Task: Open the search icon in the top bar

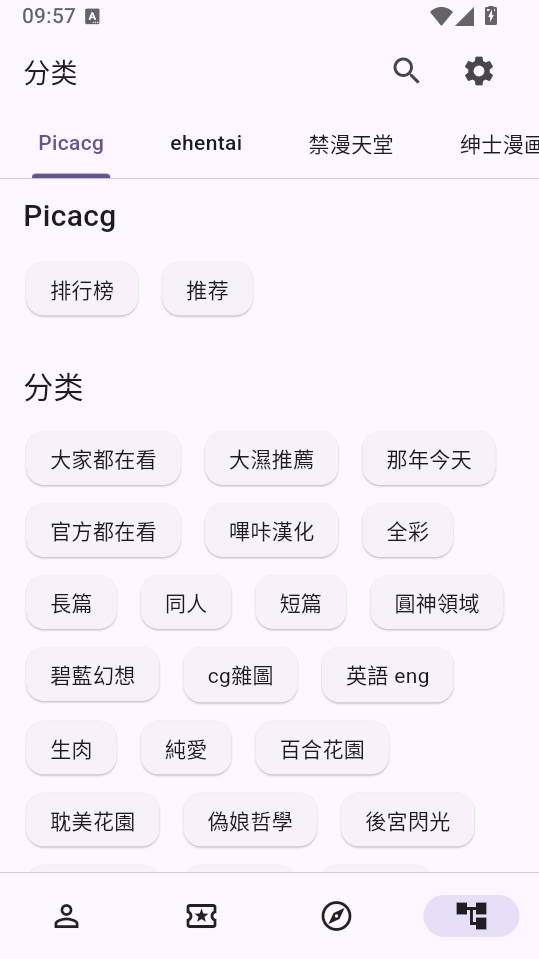Action: point(406,72)
